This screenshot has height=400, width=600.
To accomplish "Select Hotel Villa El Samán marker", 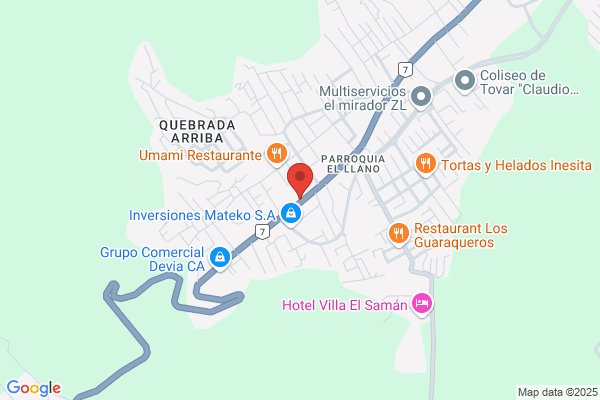I will tap(422, 305).
